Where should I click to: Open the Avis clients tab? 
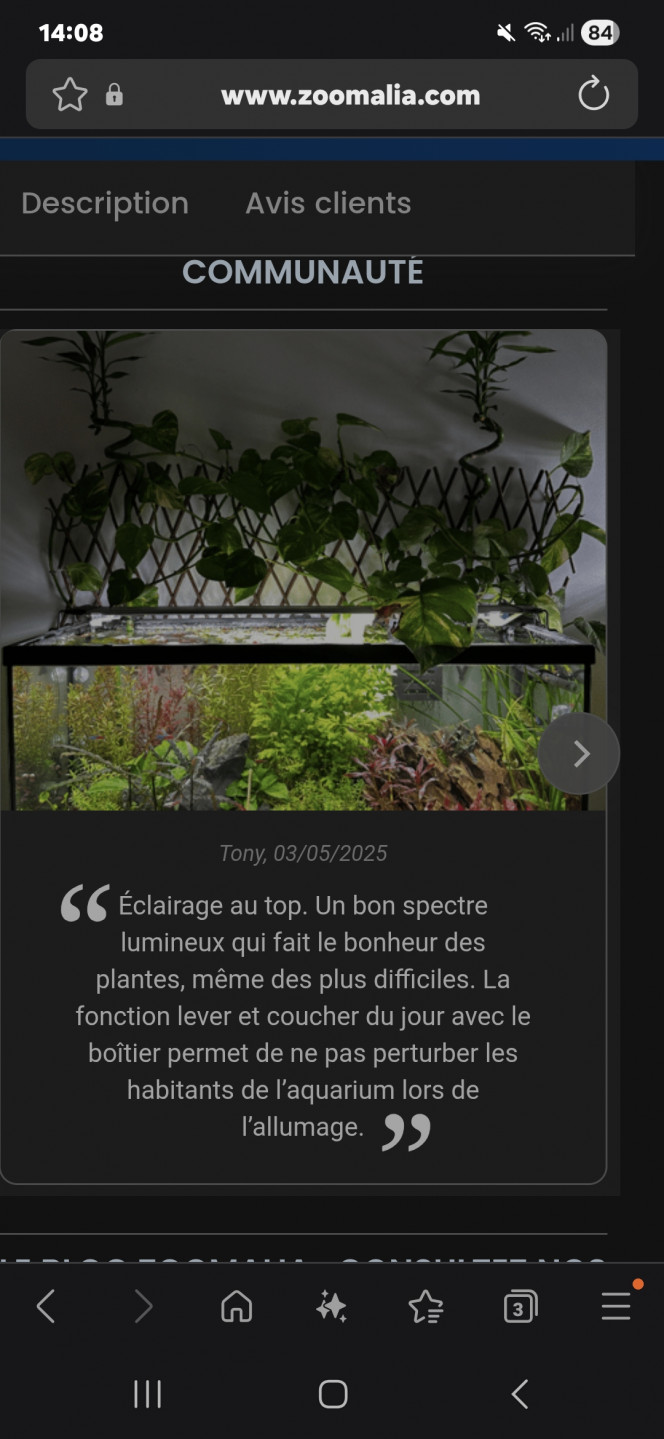(x=328, y=204)
